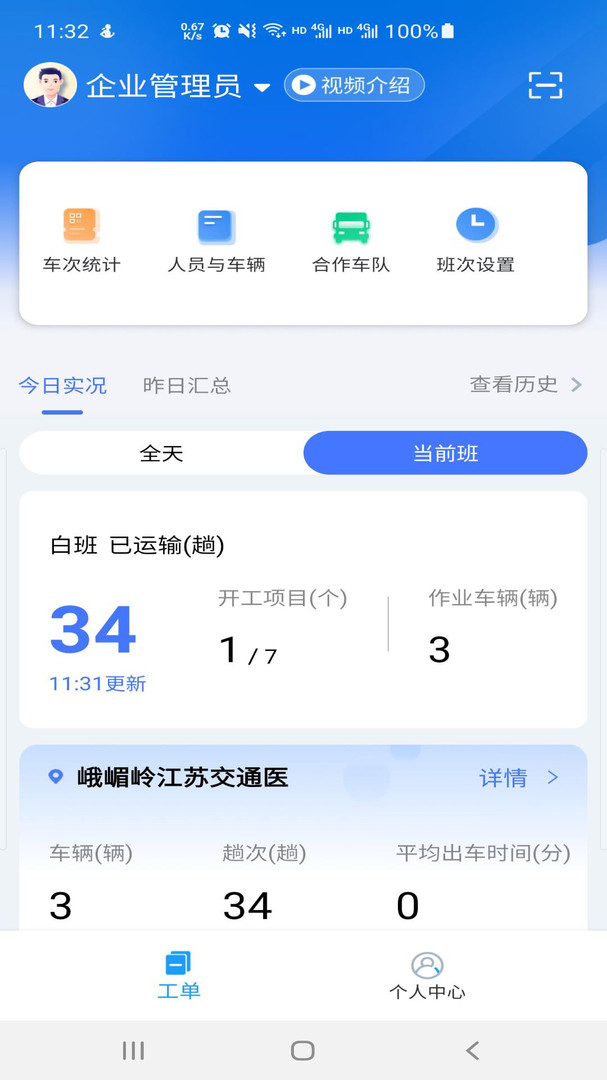This screenshot has height=1080, width=607.
Task: Select the 当前班 segment
Action: tap(446, 453)
